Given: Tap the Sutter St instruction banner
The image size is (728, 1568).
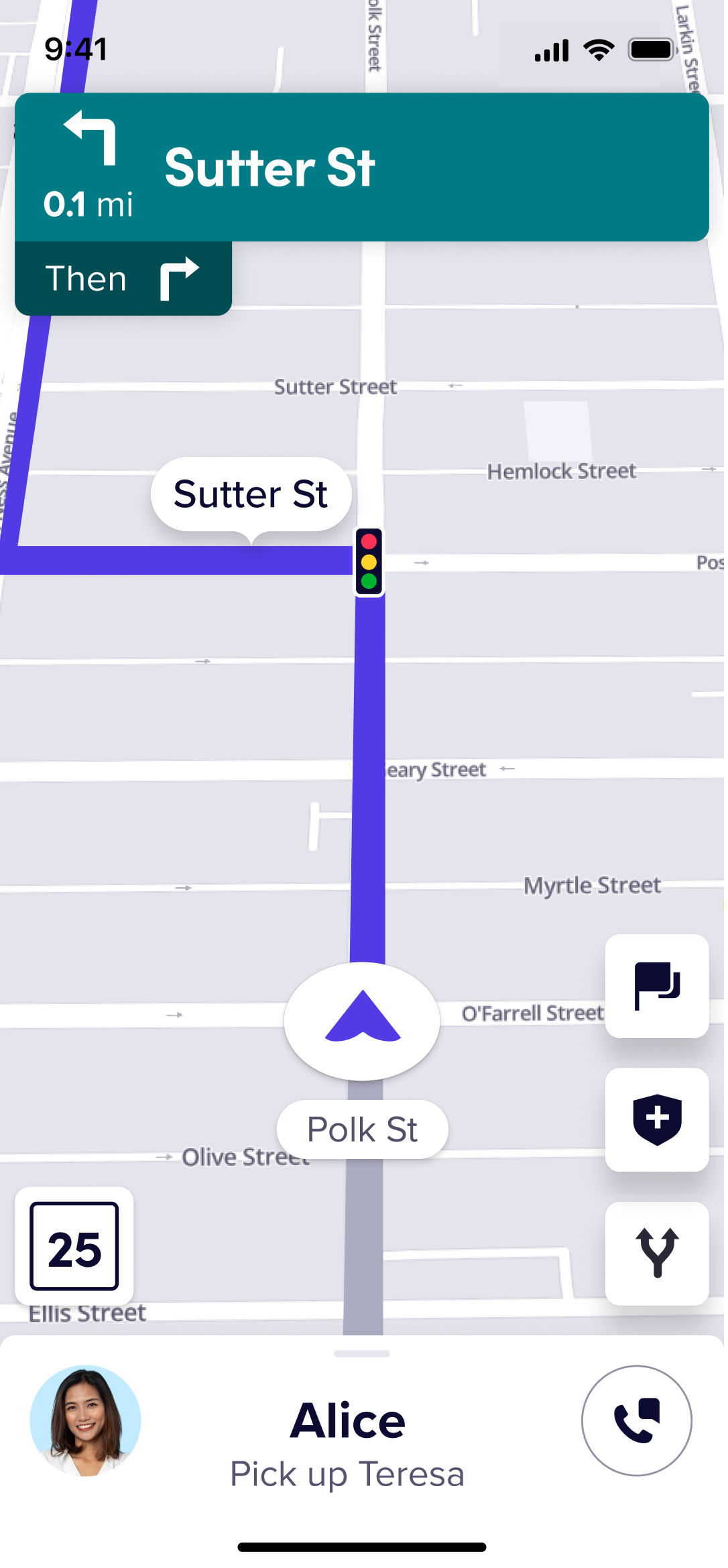Looking at the screenshot, I should tap(362, 168).
